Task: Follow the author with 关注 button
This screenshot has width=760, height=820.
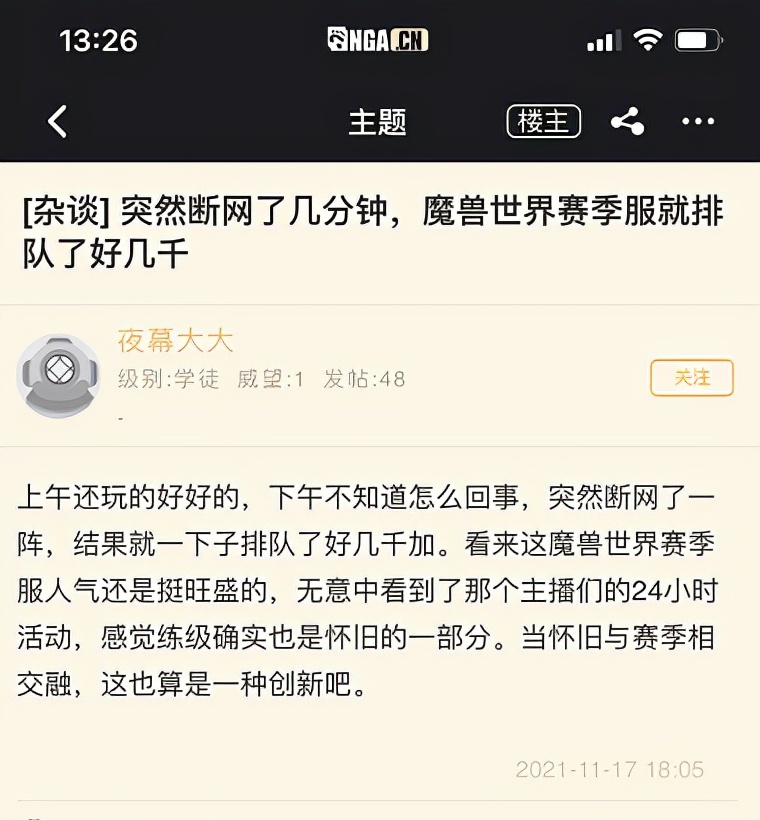Action: coord(692,378)
